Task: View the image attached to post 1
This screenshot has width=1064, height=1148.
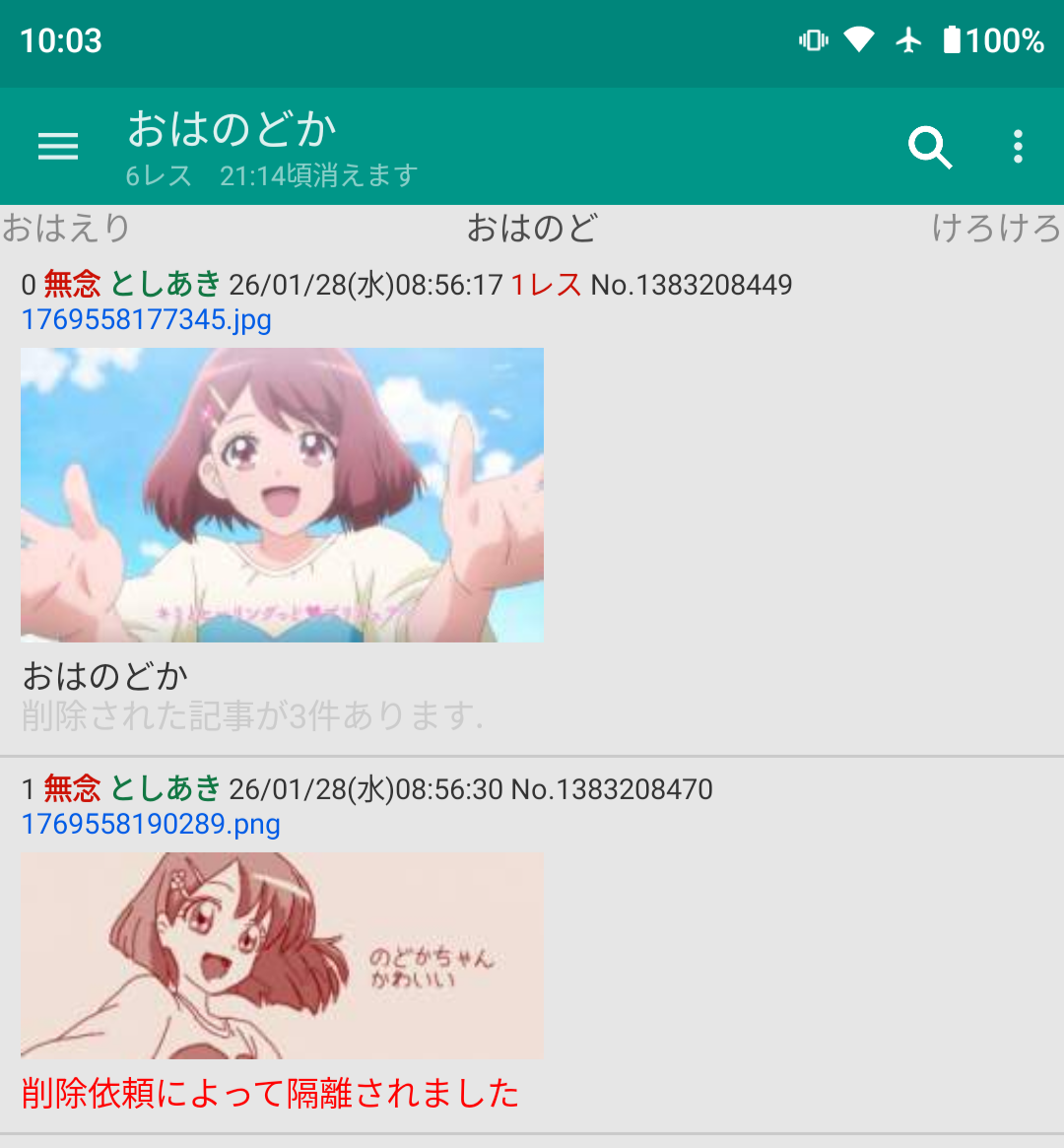Action: pos(282,955)
